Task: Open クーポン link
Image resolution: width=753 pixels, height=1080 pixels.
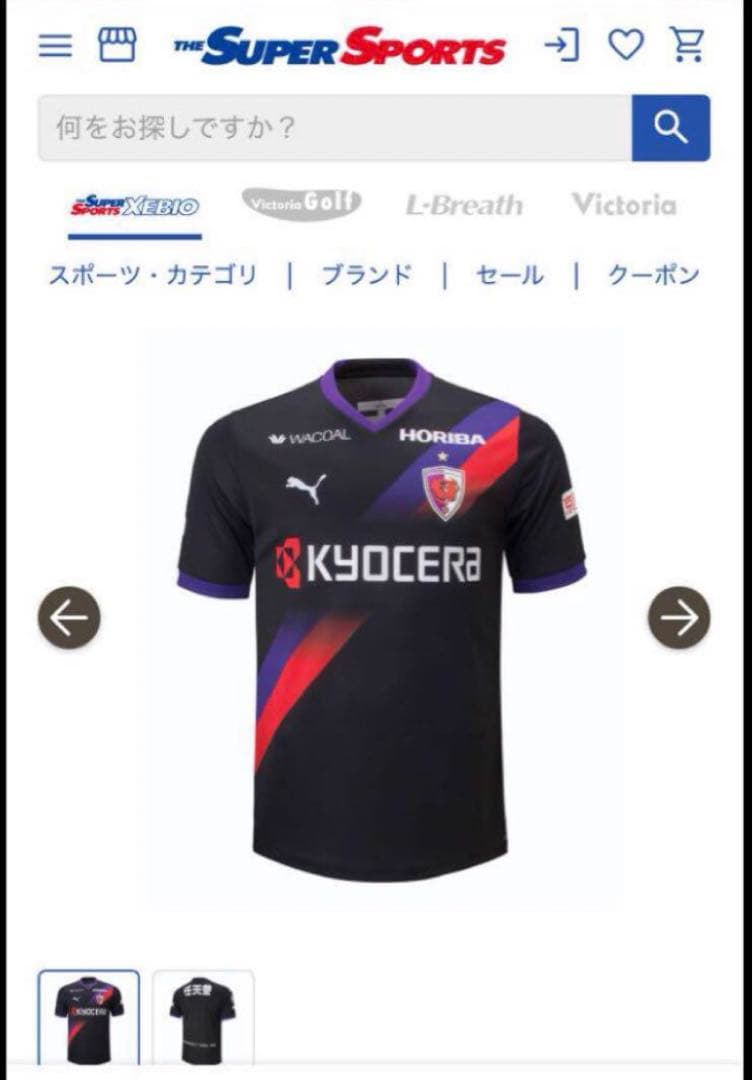Action: tap(653, 276)
